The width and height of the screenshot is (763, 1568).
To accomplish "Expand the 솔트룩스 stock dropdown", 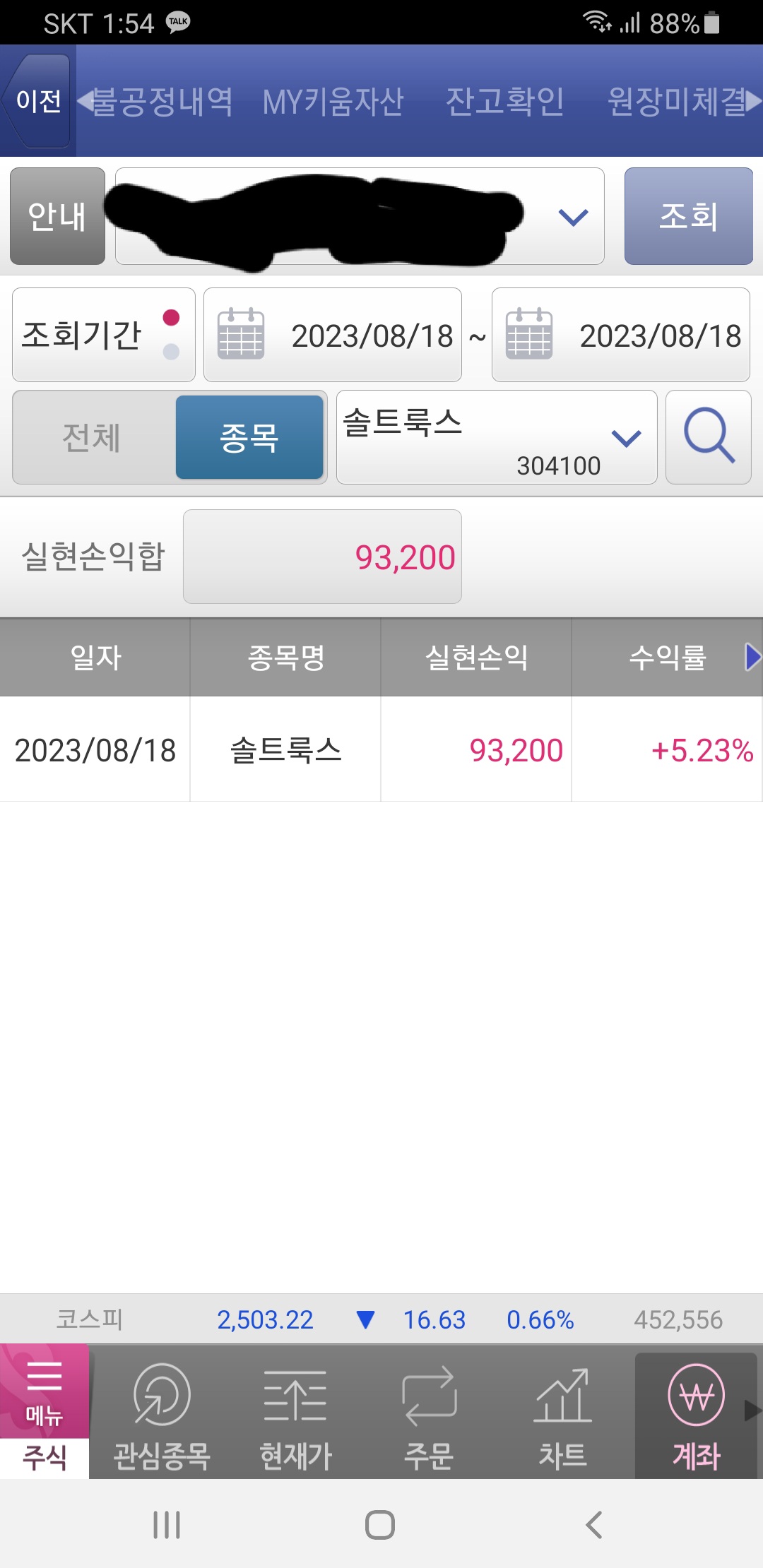I will [x=497, y=437].
